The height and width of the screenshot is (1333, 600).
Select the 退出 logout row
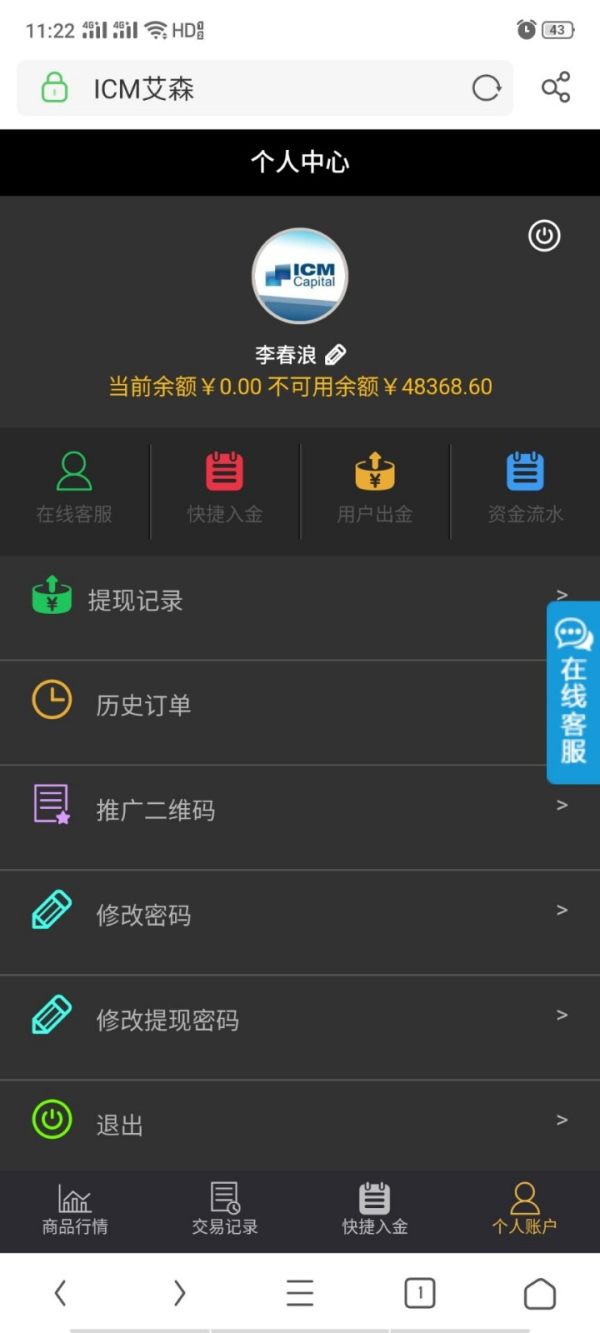[x=300, y=1126]
